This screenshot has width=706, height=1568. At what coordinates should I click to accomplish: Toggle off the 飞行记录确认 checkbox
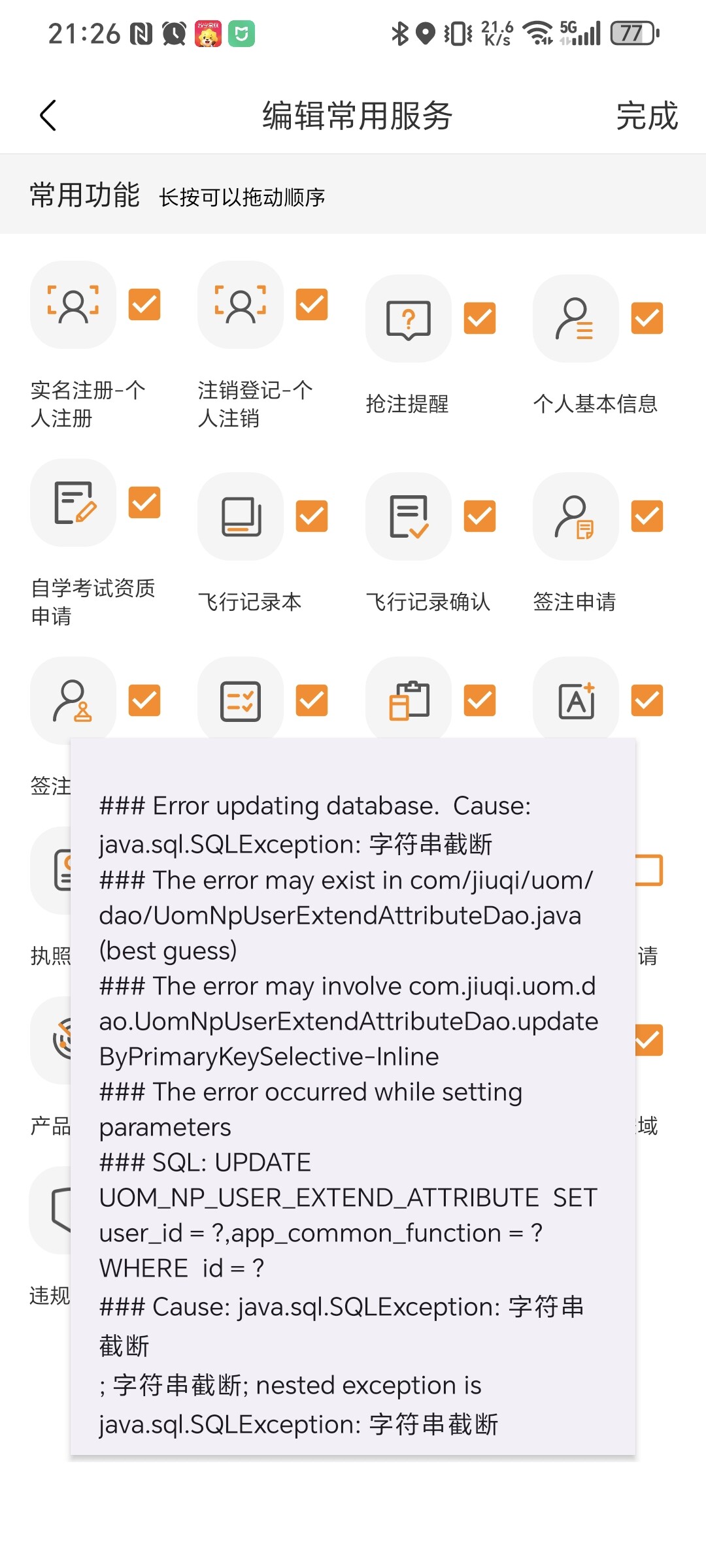[x=480, y=516]
